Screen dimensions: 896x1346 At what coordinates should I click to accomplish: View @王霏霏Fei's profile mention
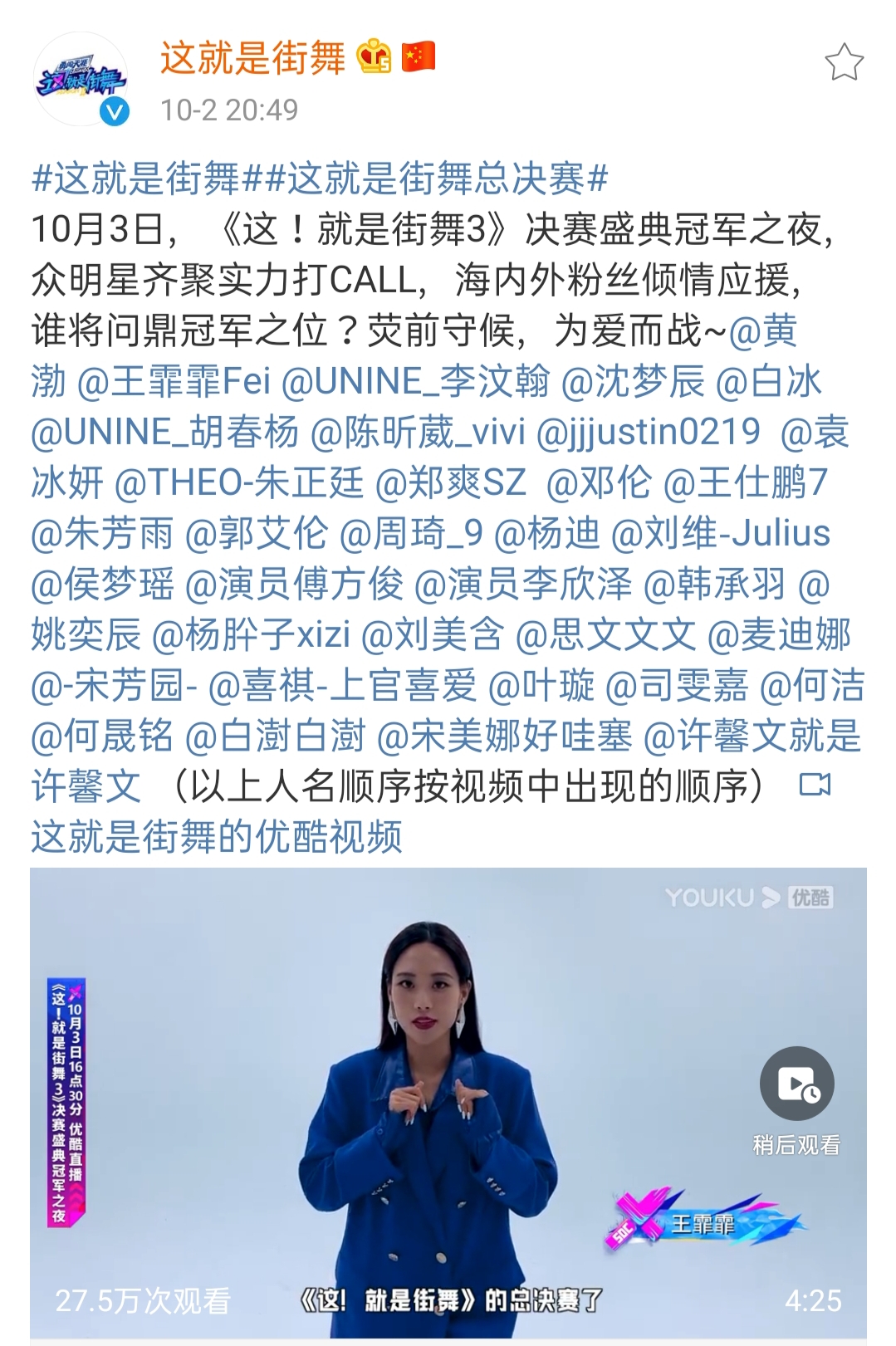174,381
